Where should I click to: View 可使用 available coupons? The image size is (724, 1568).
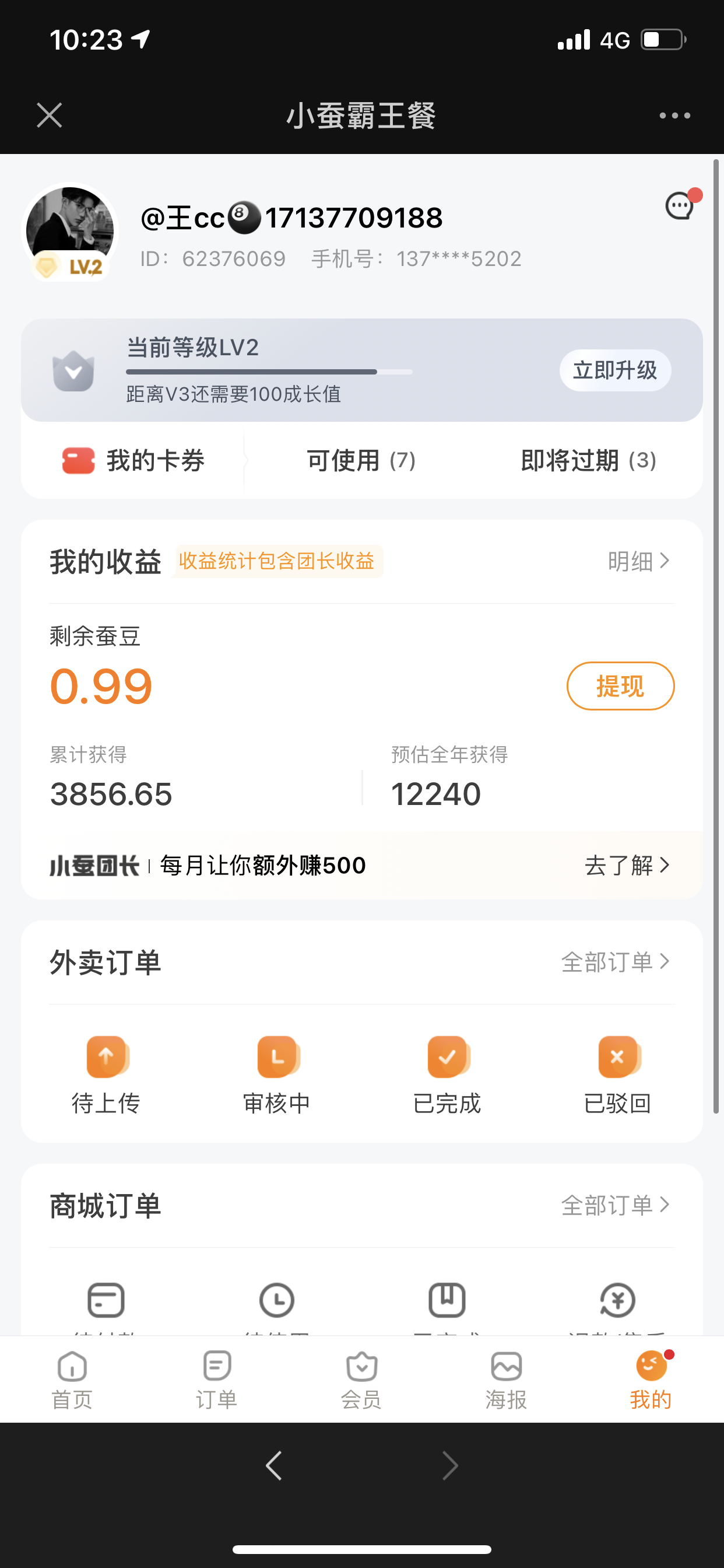tap(361, 460)
